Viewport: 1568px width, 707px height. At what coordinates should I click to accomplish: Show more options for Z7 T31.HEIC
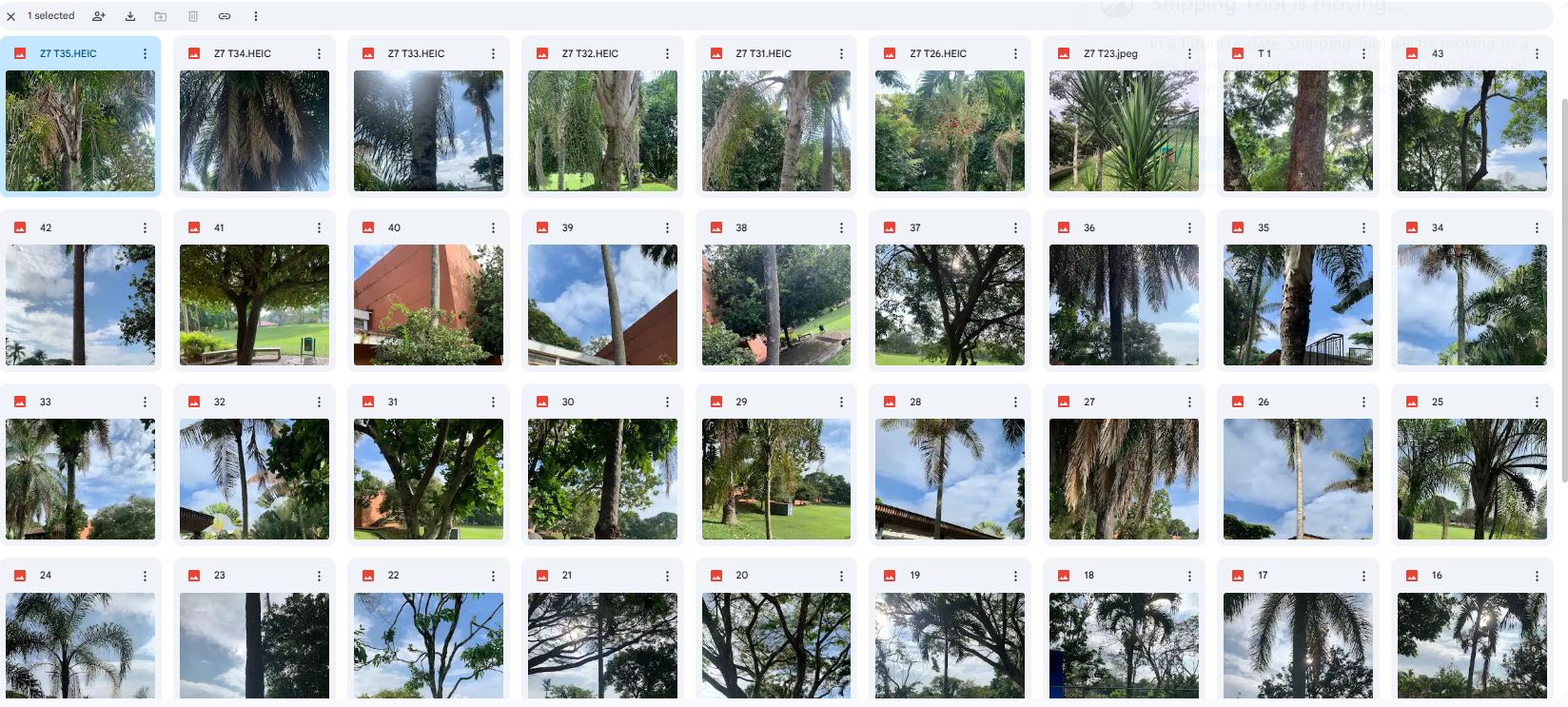tap(841, 54)
